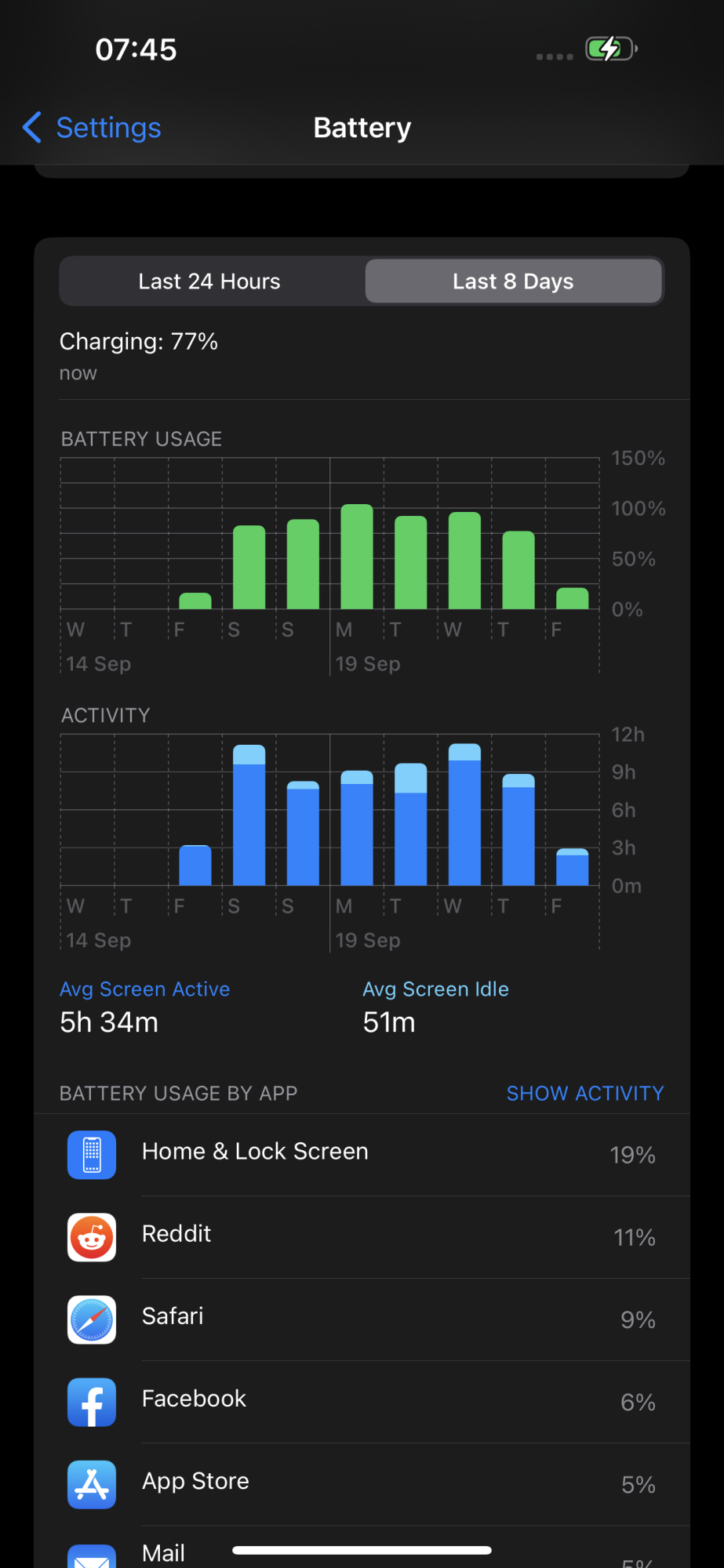This screenshot has width=724, height=1568.
Task: View Reddit battery usage details
Action: point(362,1236)
